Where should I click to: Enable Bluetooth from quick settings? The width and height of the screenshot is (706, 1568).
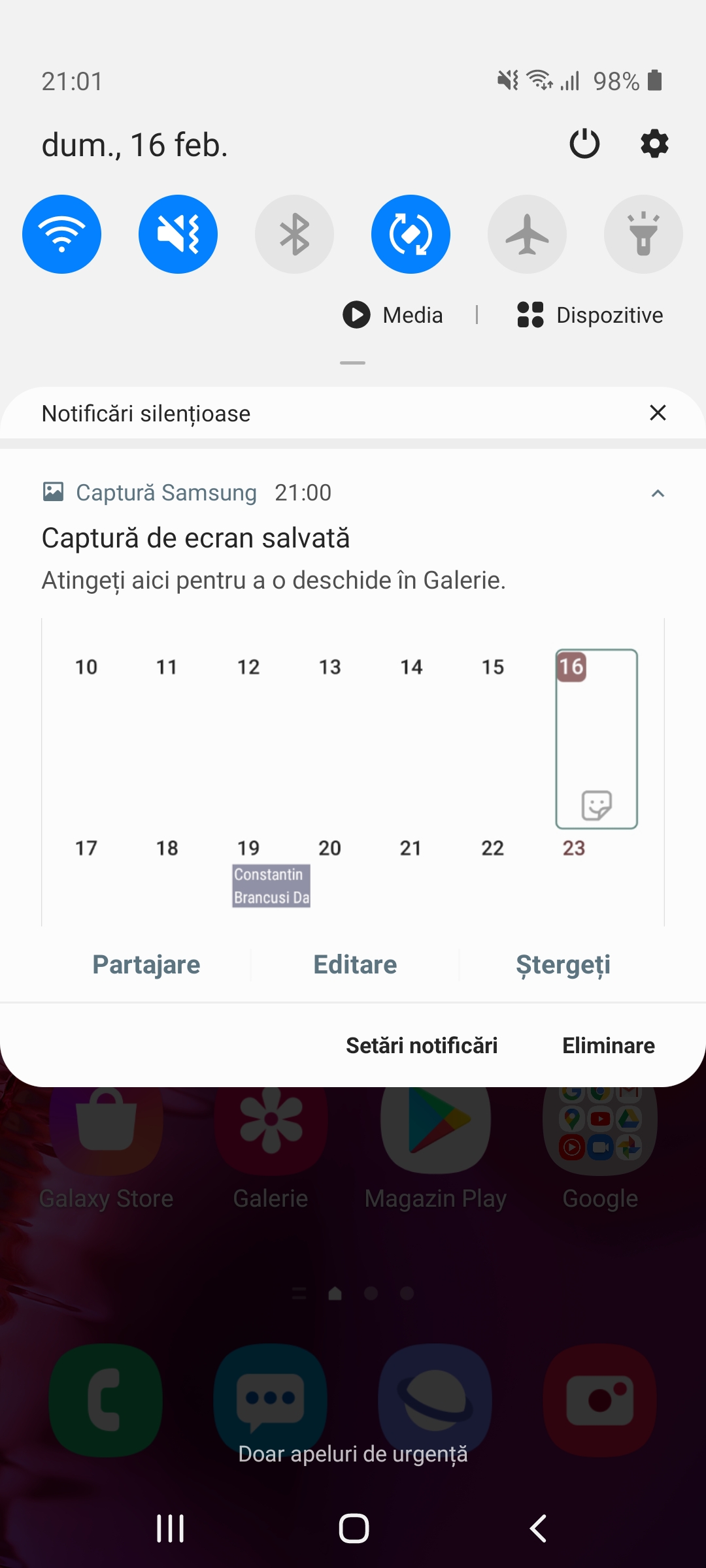(295, 235)
